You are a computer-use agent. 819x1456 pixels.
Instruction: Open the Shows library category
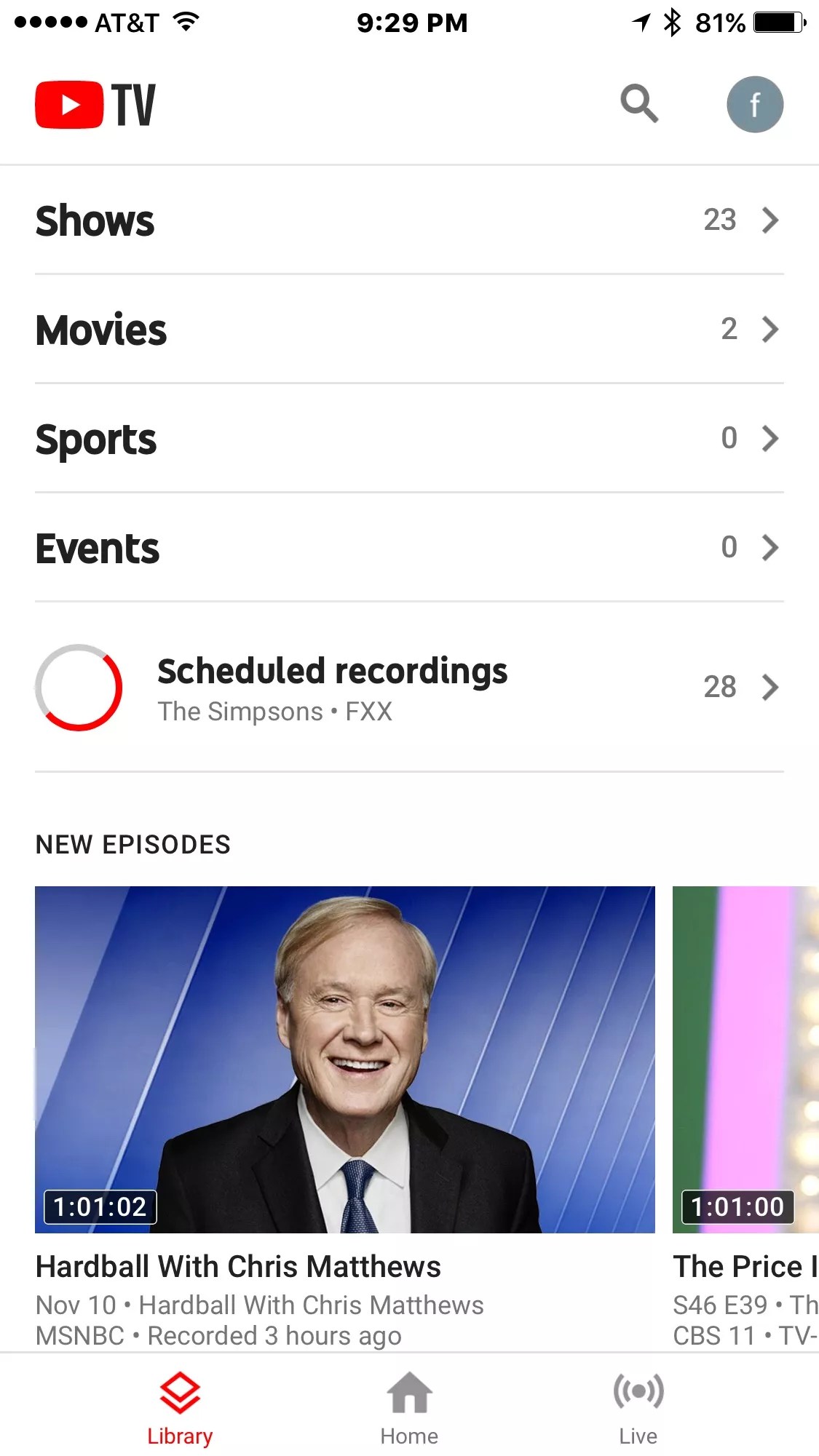[x=408, y=220]
